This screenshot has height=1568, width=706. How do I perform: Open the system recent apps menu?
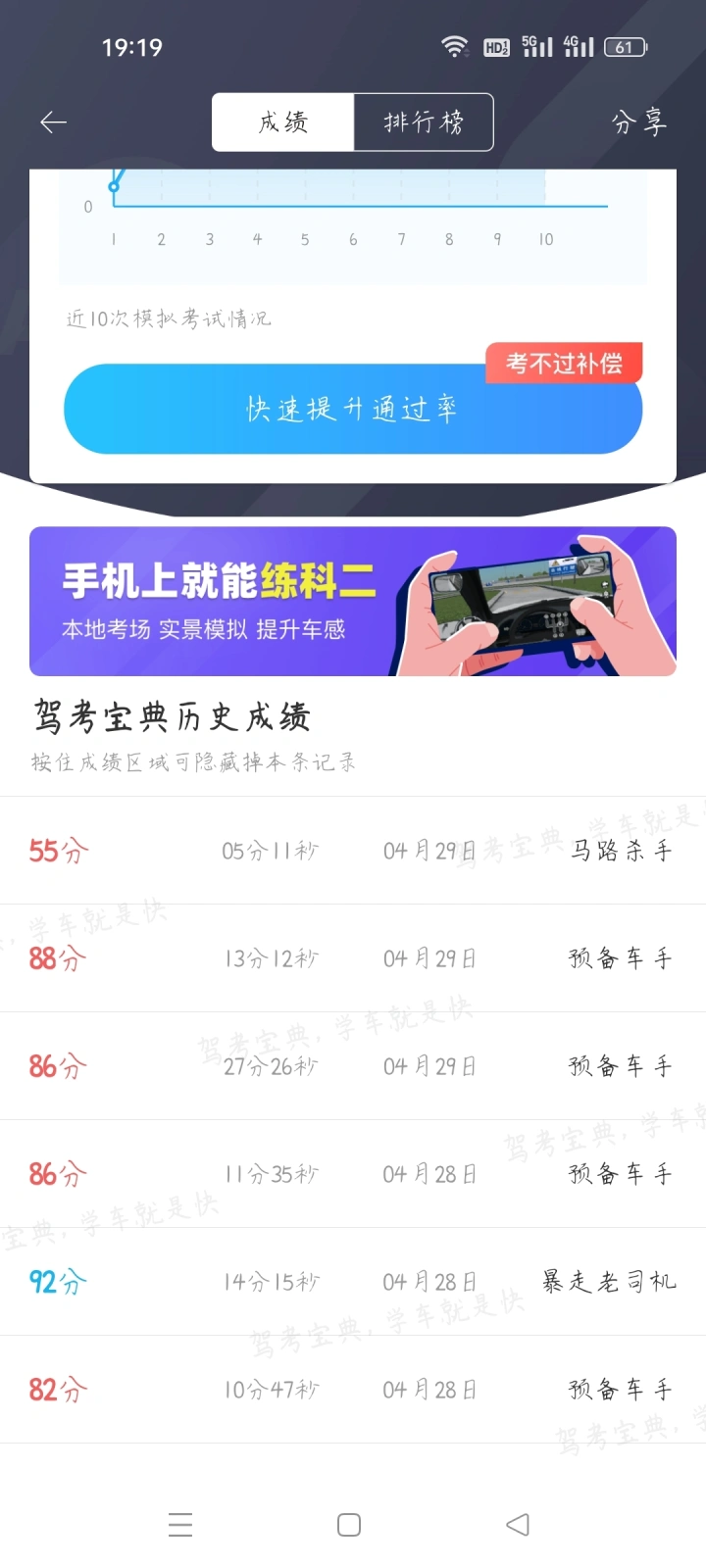pos(180,1525)
